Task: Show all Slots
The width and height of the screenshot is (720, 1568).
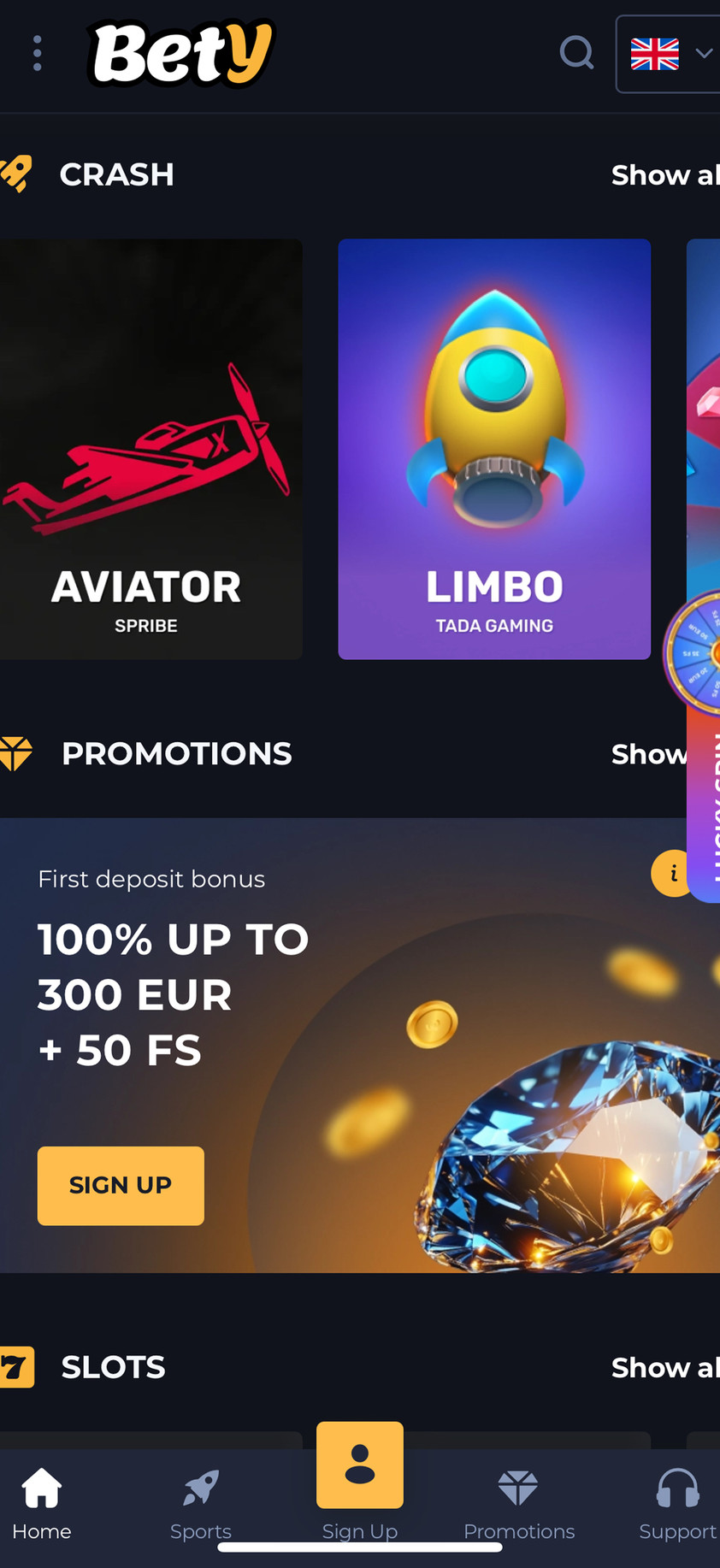Action: (x=664, y=1368)
